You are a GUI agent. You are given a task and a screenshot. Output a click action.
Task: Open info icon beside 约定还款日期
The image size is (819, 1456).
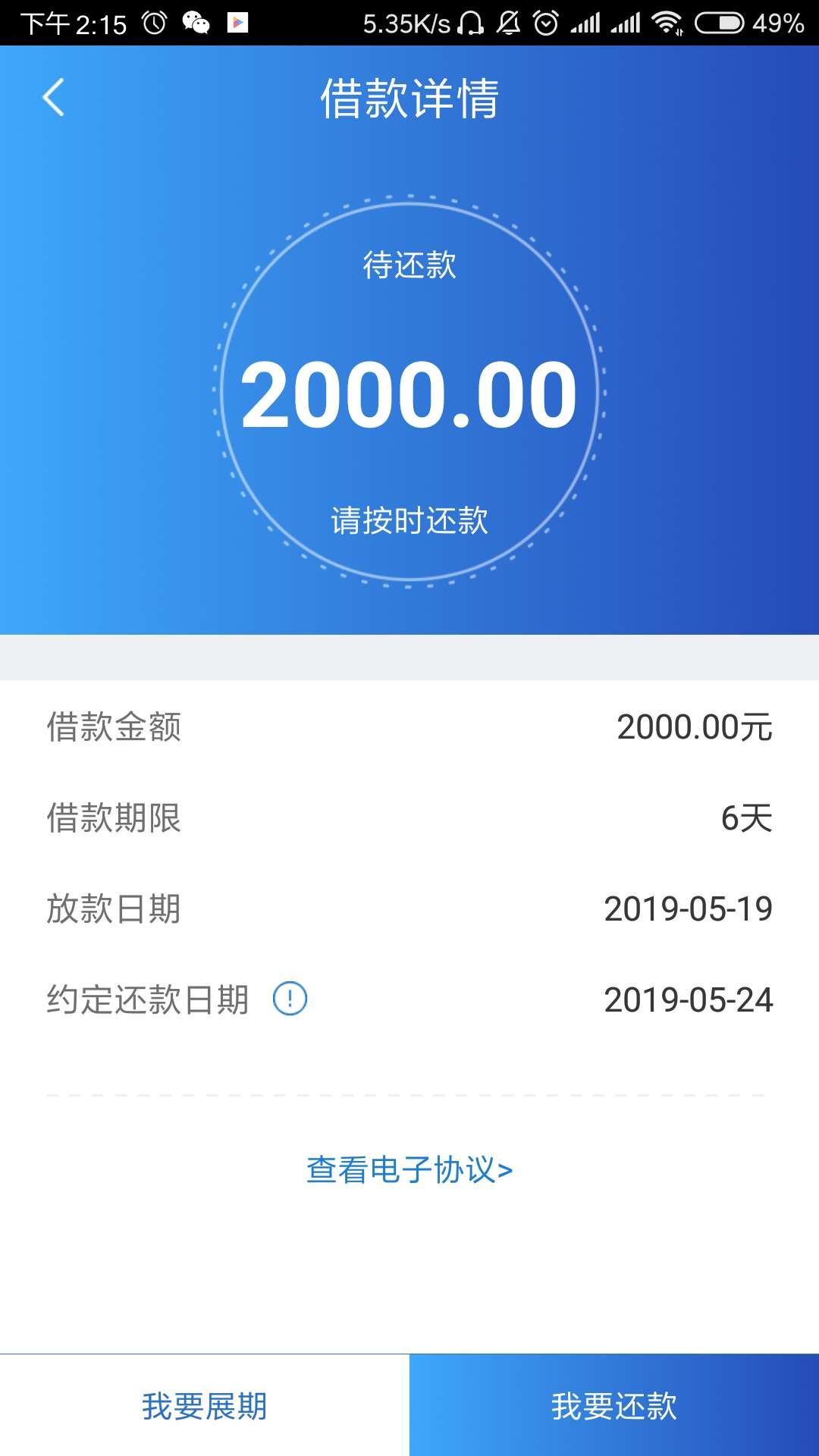coord(290,999)
